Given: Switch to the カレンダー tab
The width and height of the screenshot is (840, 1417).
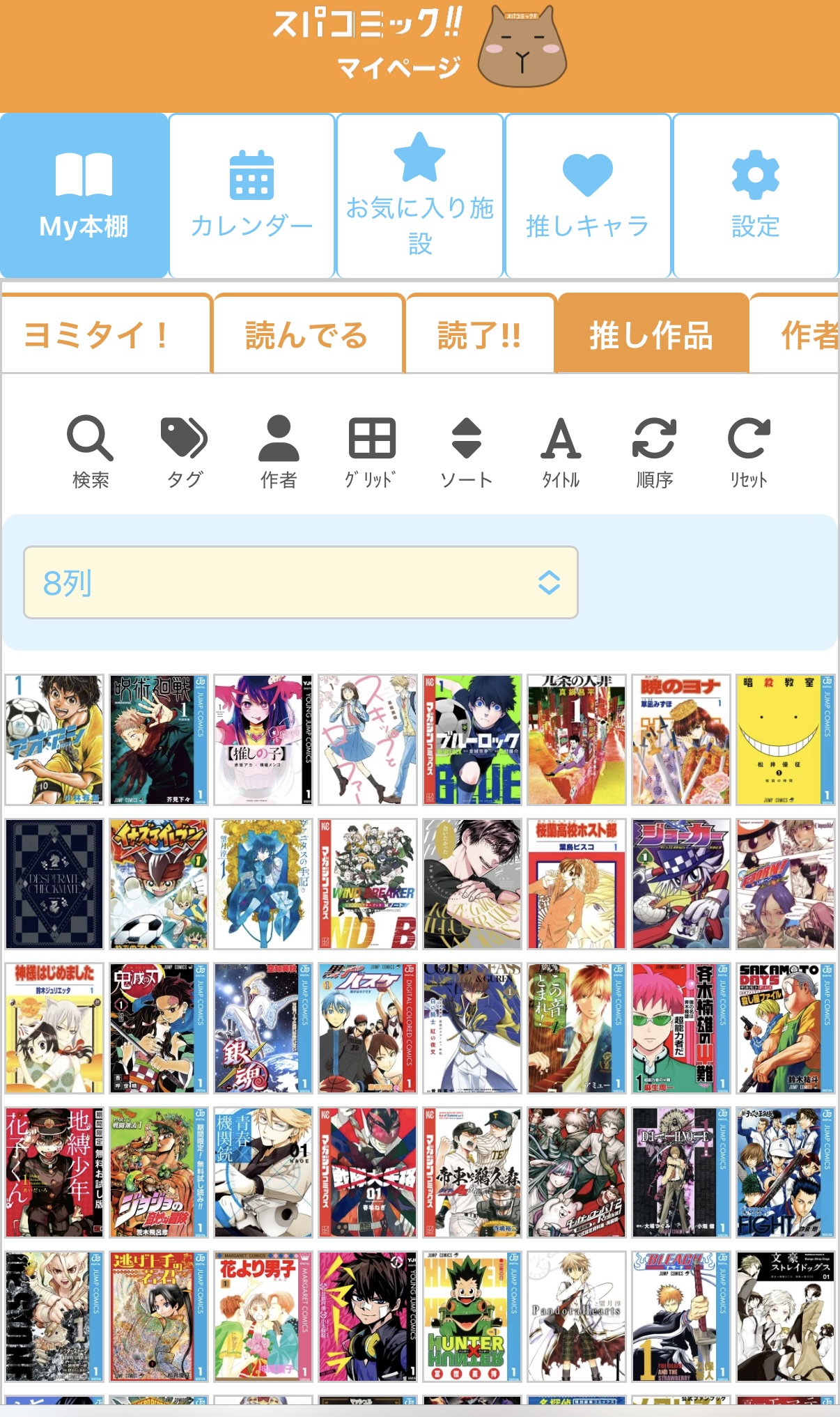Looking at the screenshot, I should click(251, 196).
